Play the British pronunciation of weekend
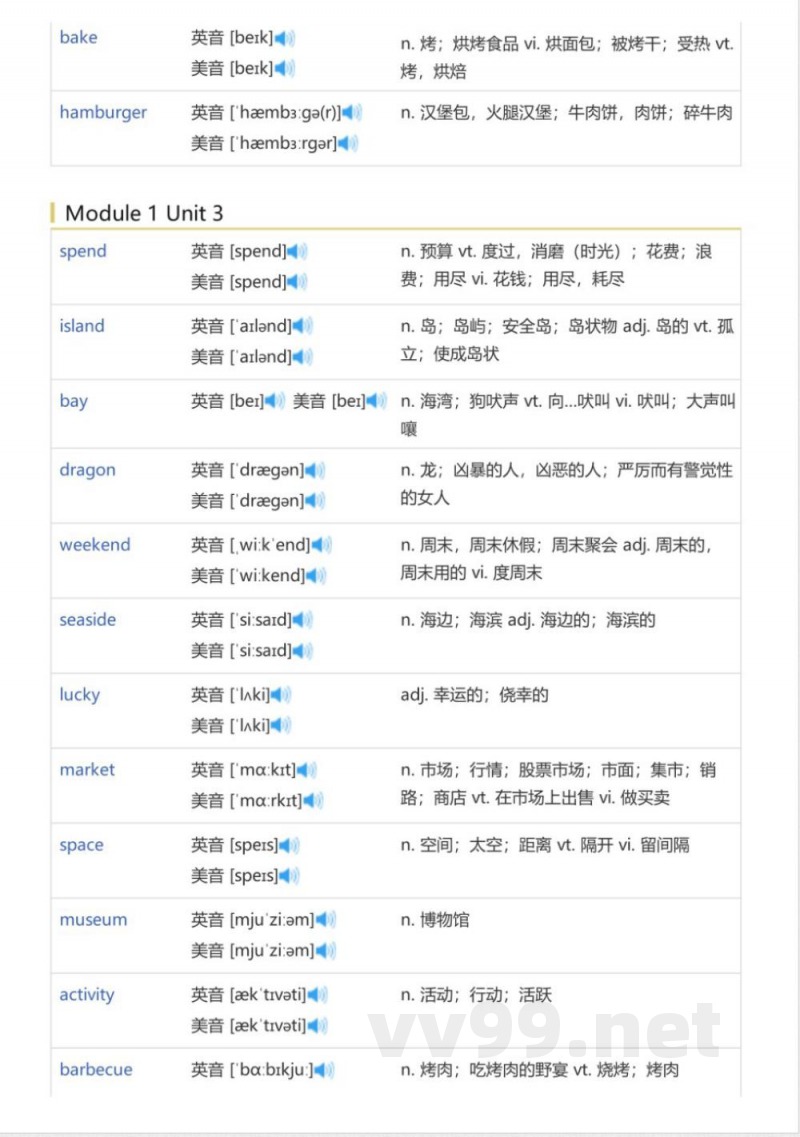This screenshot has width=800, height=1137. tap(320, 545)
